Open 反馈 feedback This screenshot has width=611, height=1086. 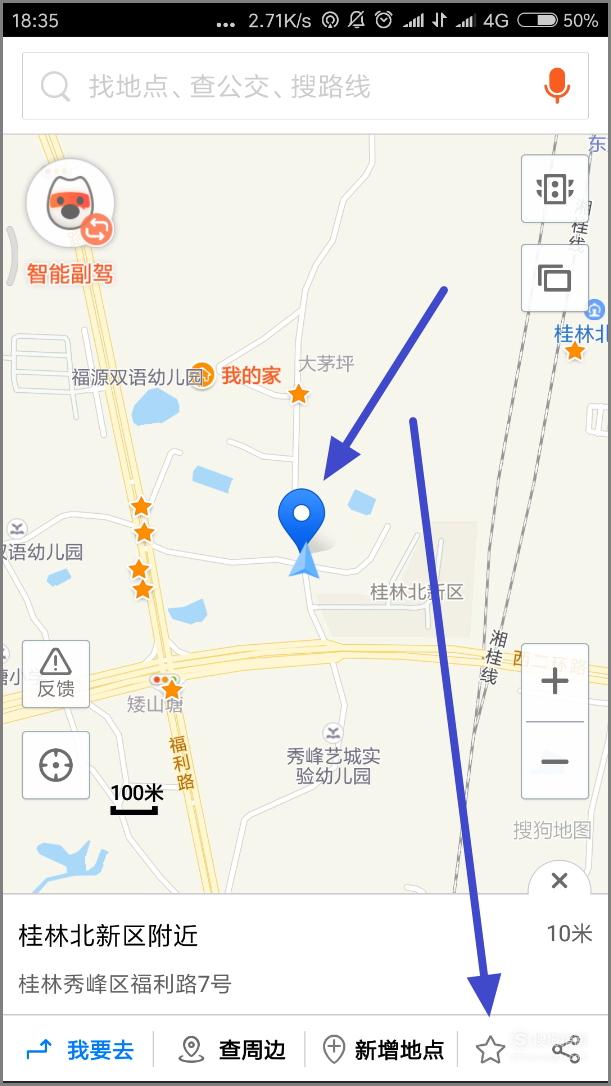[56, 674]
